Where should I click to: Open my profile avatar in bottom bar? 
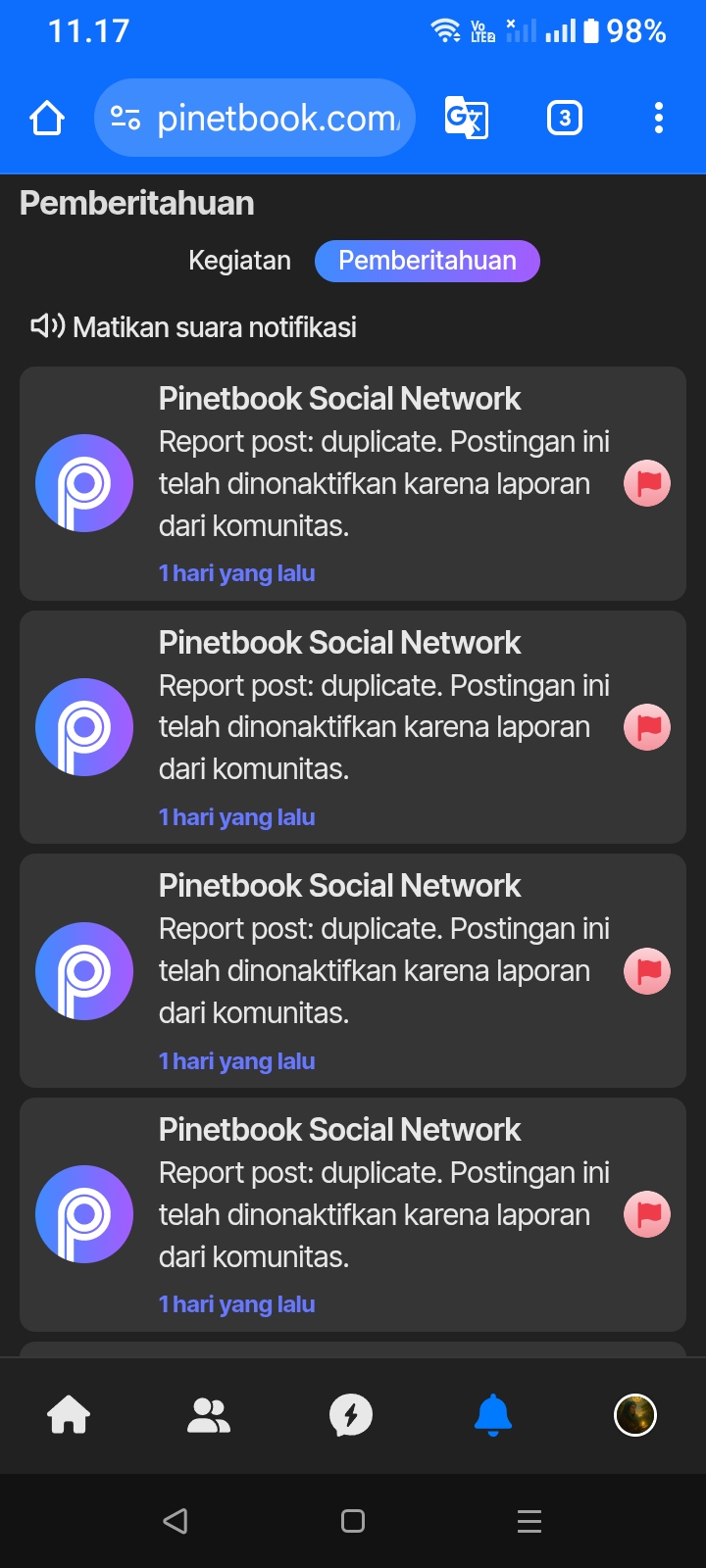click(x=635, y=1415)
